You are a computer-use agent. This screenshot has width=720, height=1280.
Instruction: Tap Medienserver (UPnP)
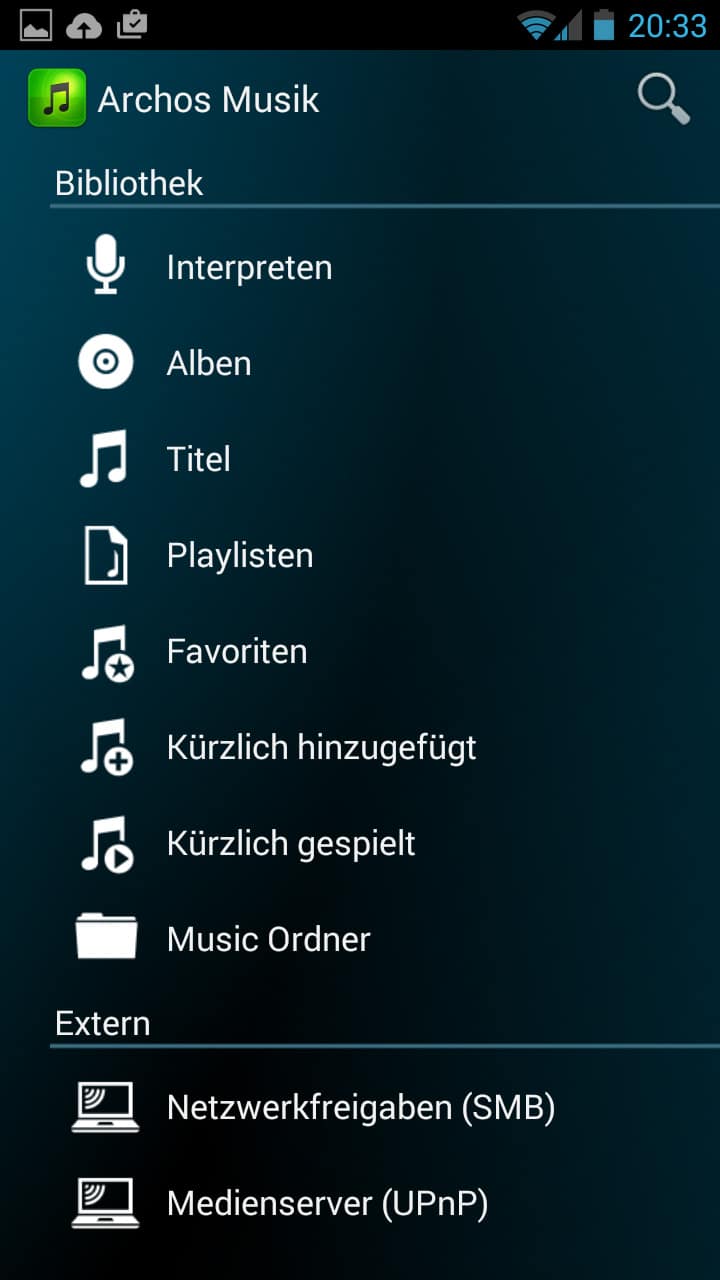pos(327,1203)
